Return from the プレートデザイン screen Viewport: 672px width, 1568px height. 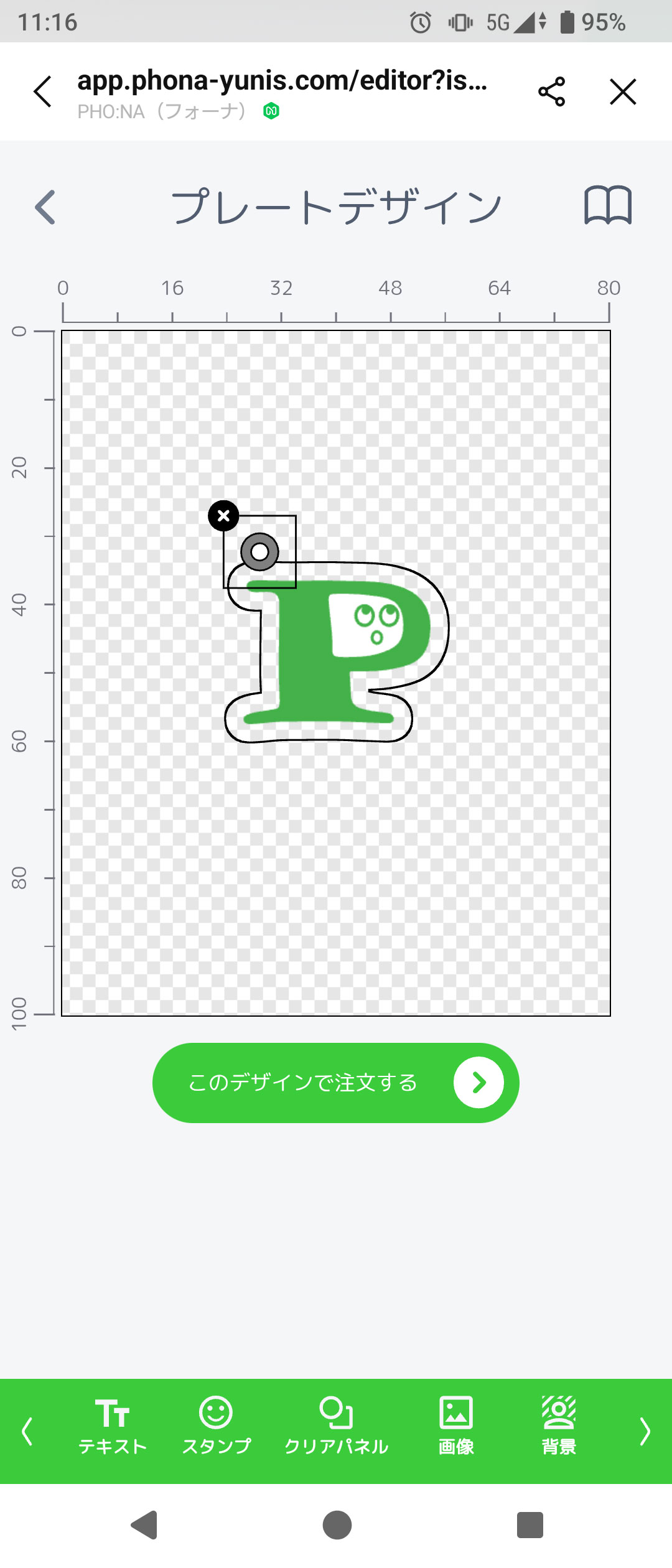(x=45, y=207)
